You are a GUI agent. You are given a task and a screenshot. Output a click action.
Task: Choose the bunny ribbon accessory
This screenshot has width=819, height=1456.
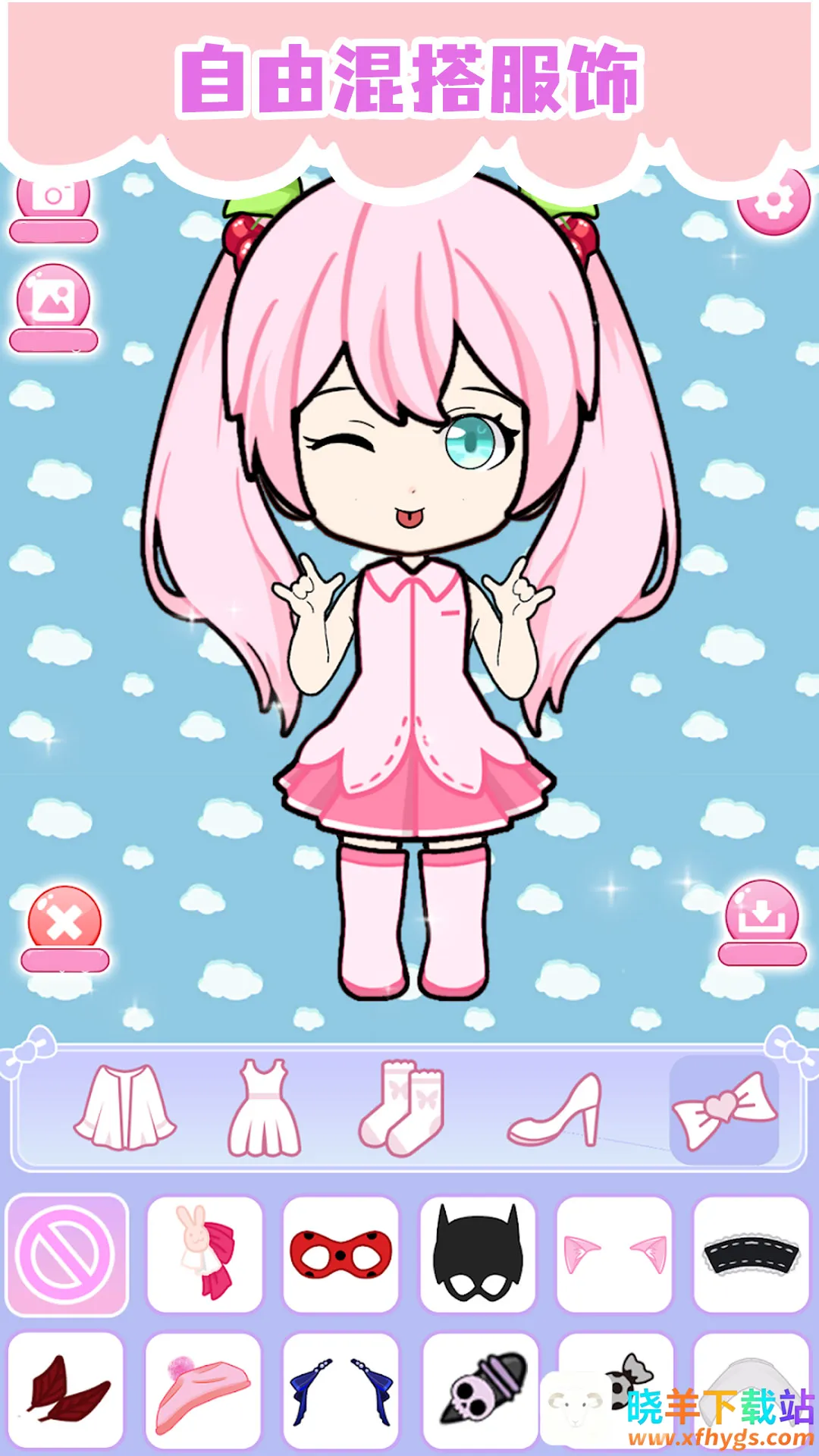(205, 1255)
